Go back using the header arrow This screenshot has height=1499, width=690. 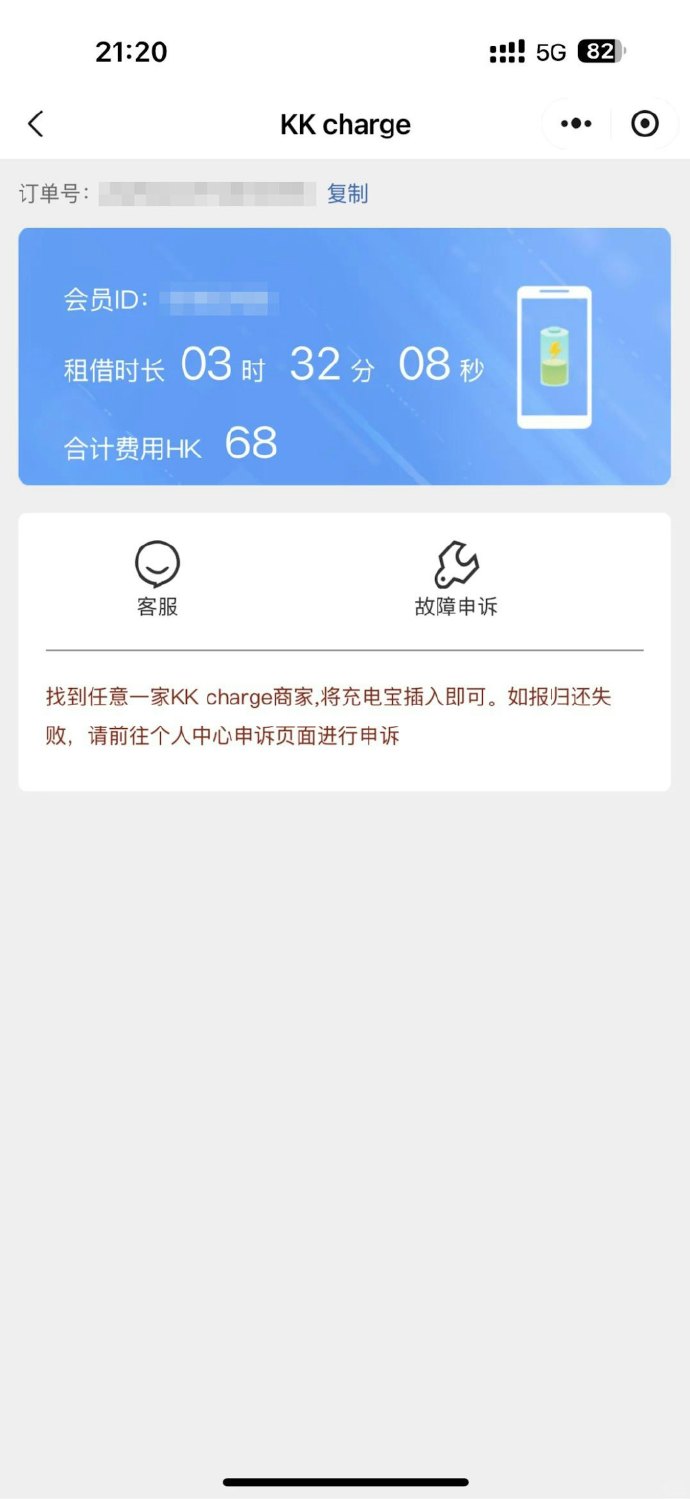pos(36,124)
